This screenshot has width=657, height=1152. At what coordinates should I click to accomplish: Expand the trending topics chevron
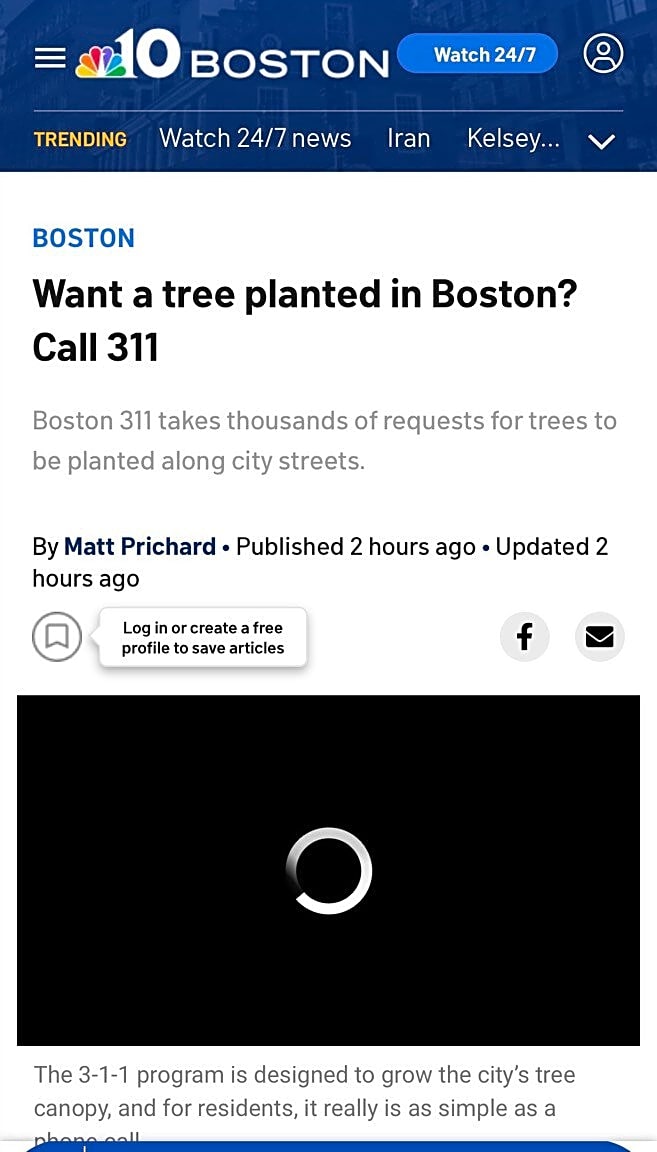(601, 141)
